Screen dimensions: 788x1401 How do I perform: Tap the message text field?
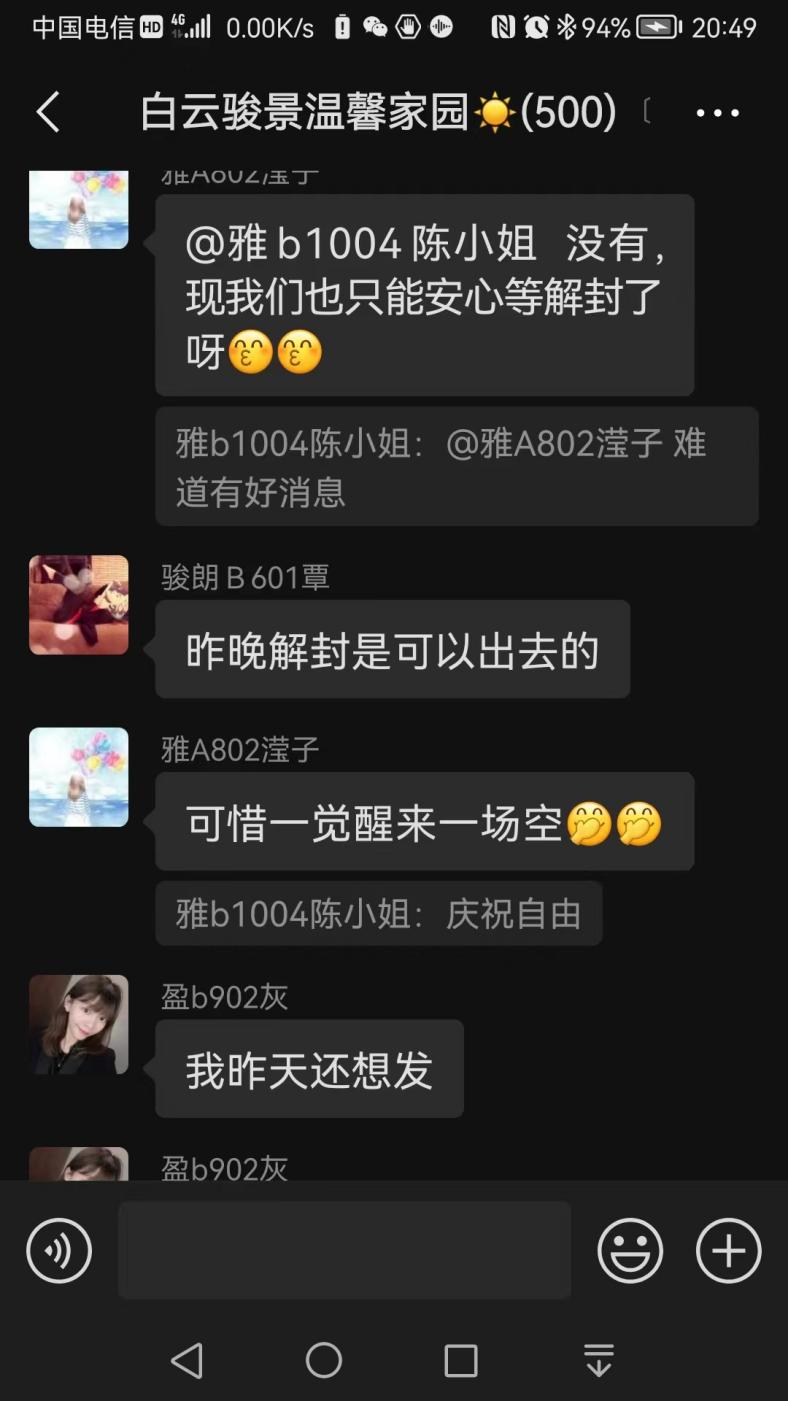click(344, 1250)
